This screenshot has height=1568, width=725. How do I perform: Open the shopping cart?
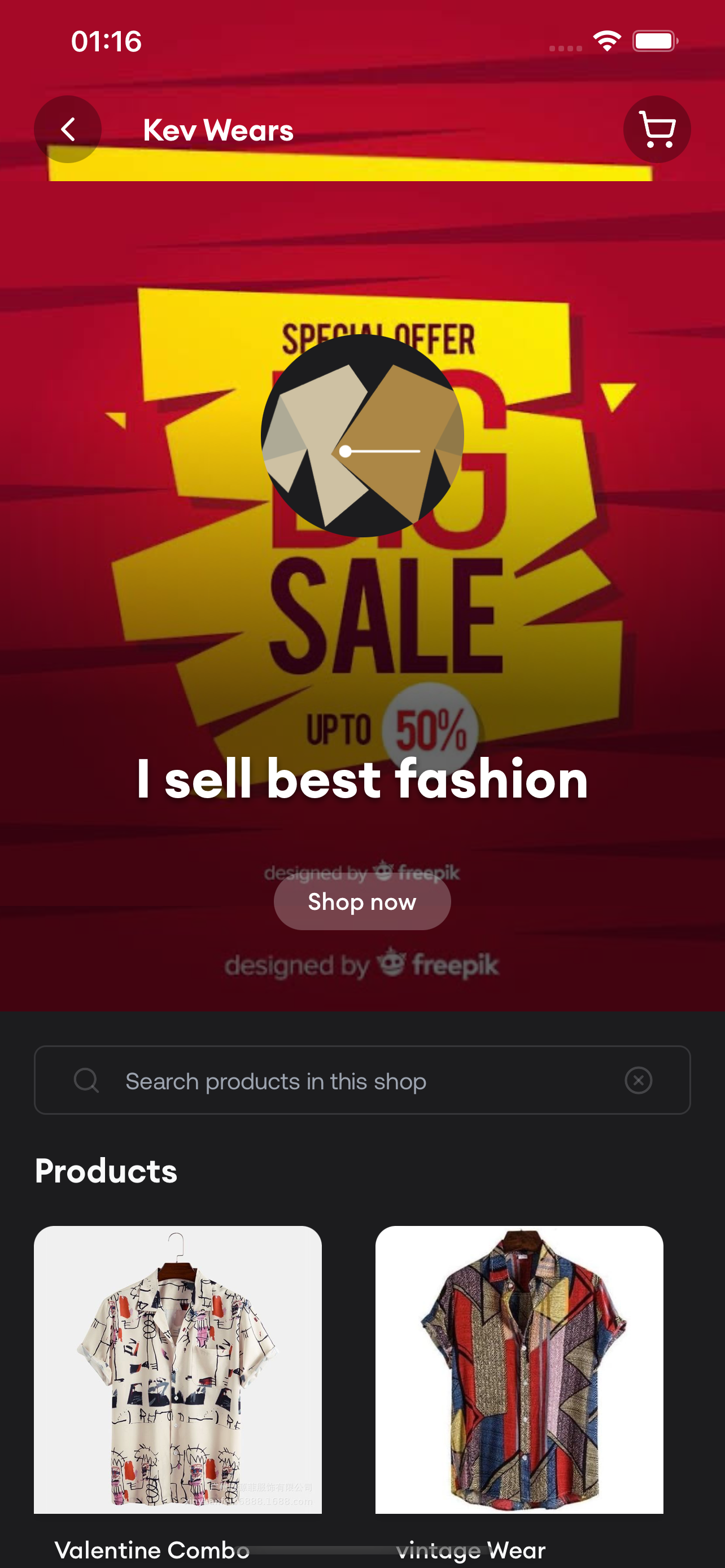(657, 129)
